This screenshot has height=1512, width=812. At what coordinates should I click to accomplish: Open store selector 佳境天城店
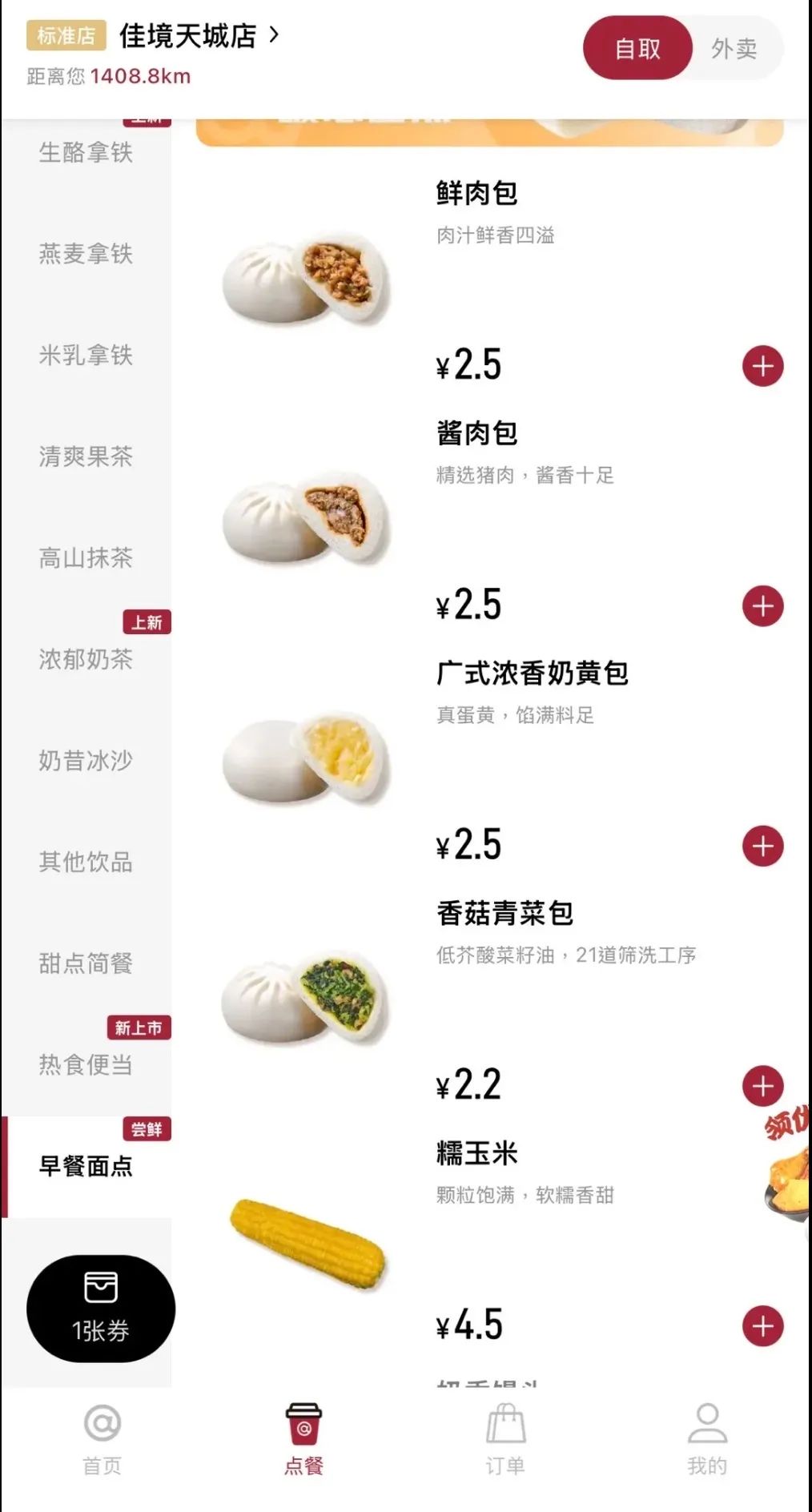pos(199,35)
